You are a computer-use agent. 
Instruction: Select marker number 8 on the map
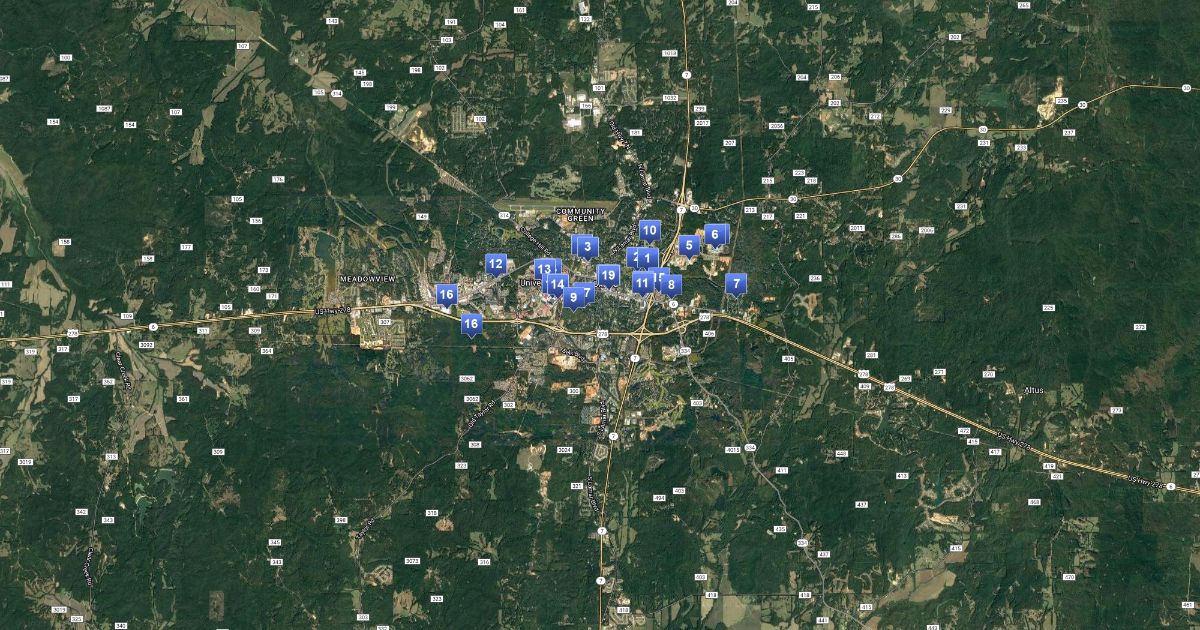tap(672, 284)
